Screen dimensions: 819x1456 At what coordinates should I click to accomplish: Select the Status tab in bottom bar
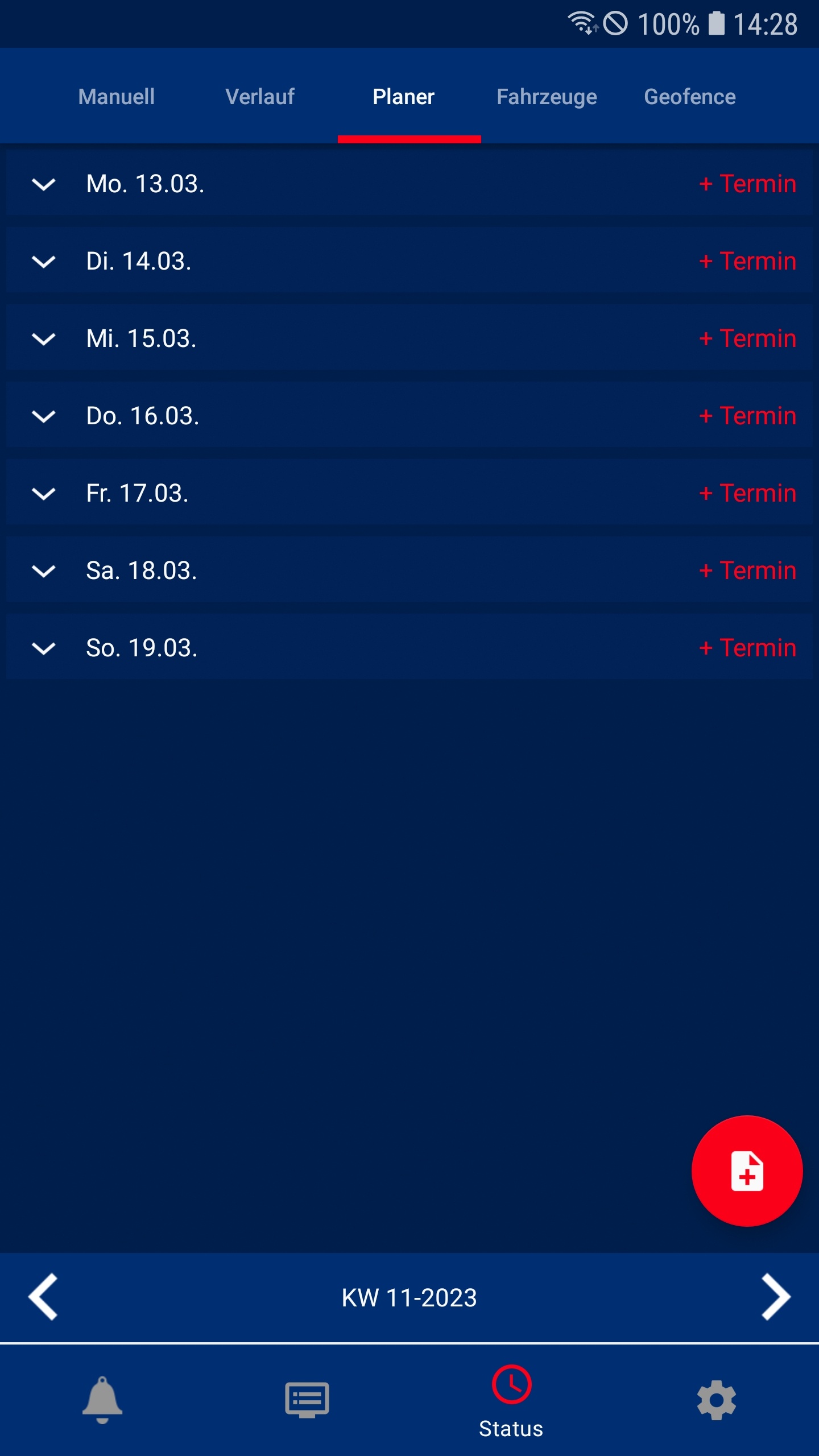click(x=511, y=1402)
